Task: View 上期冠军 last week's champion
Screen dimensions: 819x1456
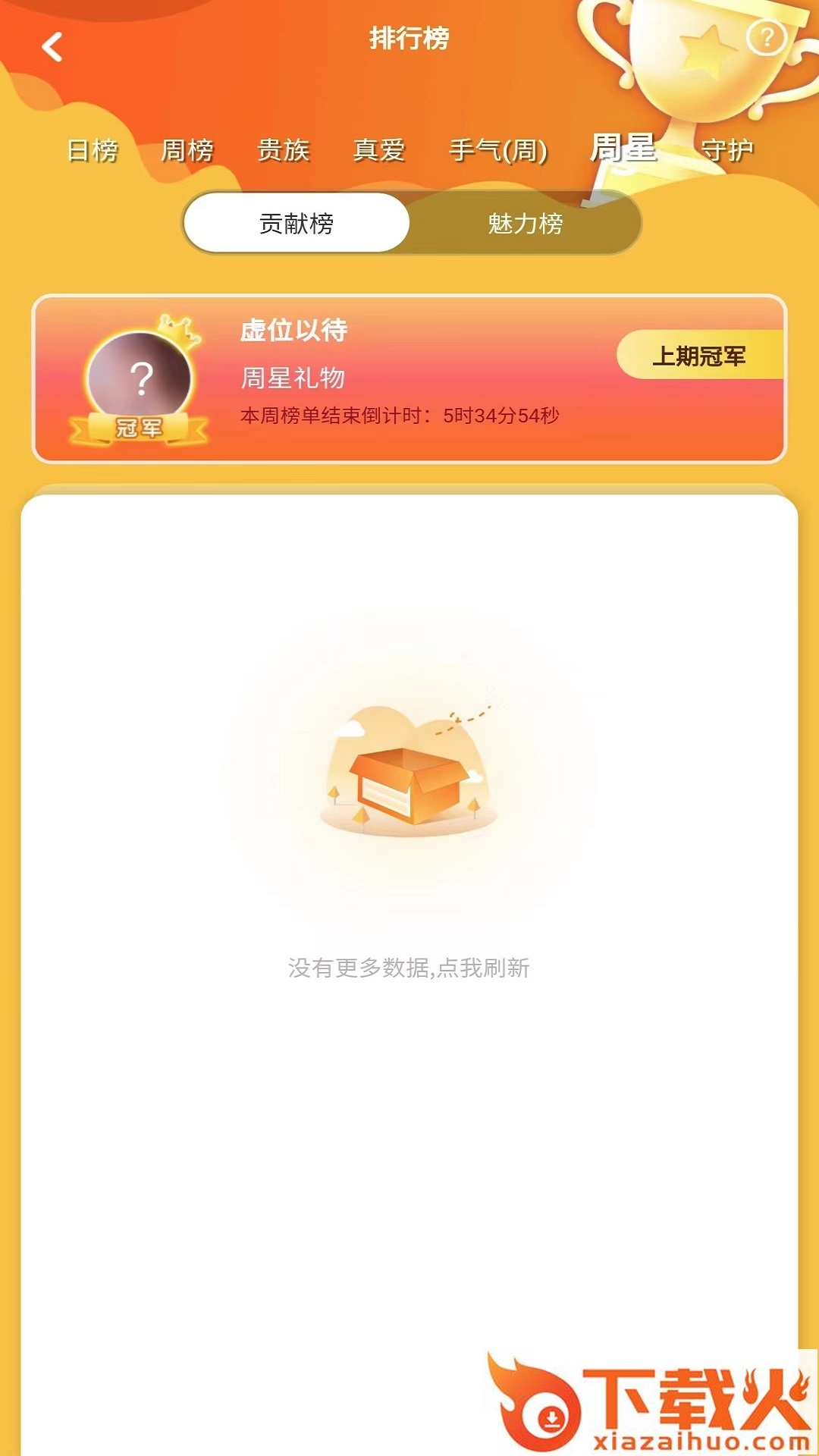Action: pos(699,356)
